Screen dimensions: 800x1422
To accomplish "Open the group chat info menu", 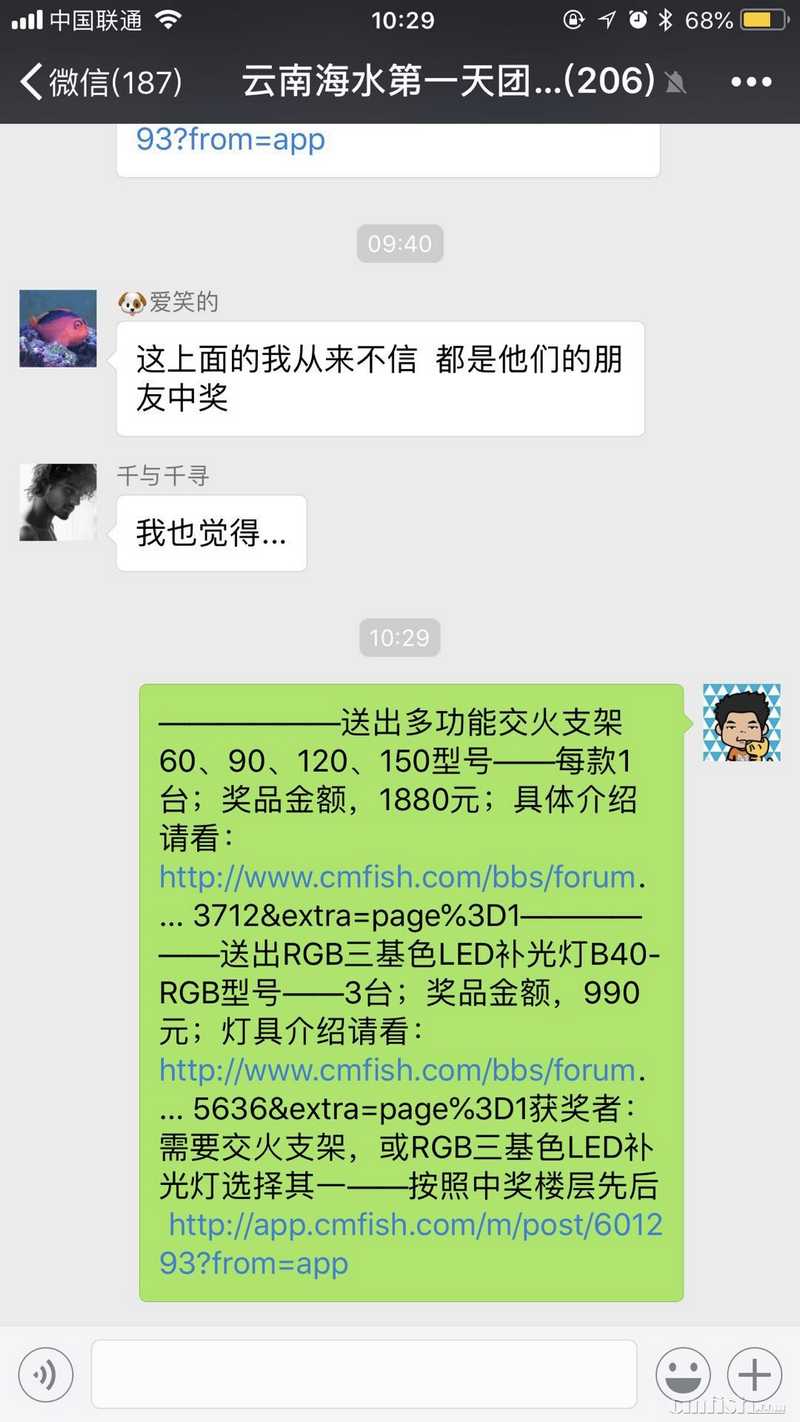I will point(751,82).
